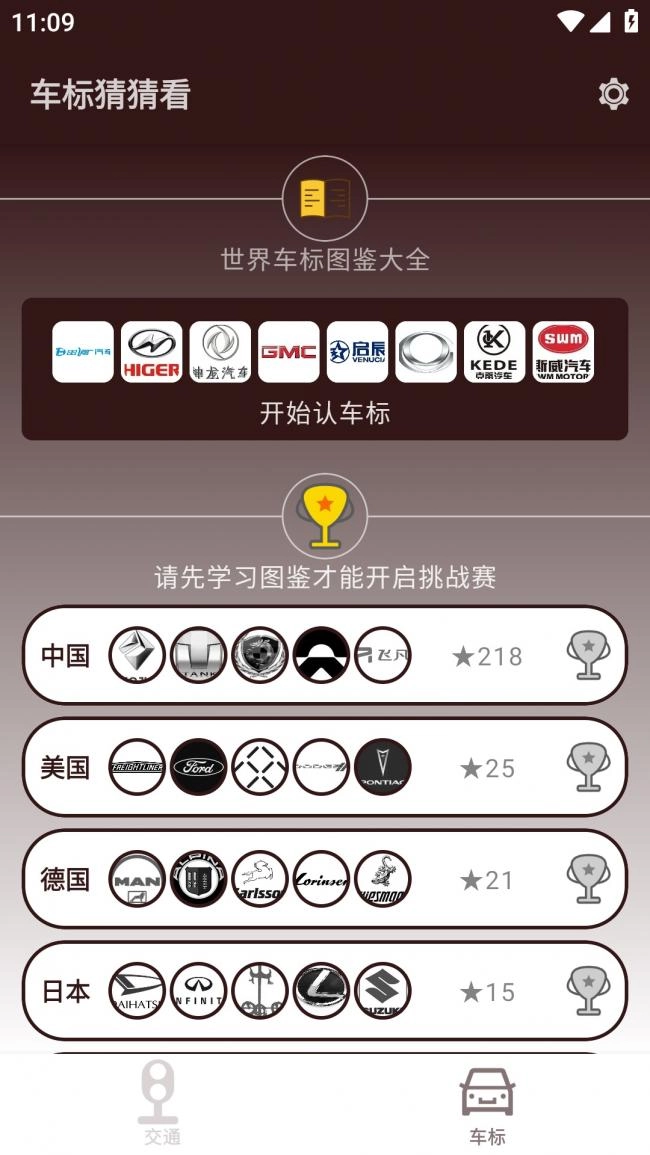Viewport: 650px width, 1155px height.
Task: Tap the trophy icon in 日本 row
Action: coord(588,992)
